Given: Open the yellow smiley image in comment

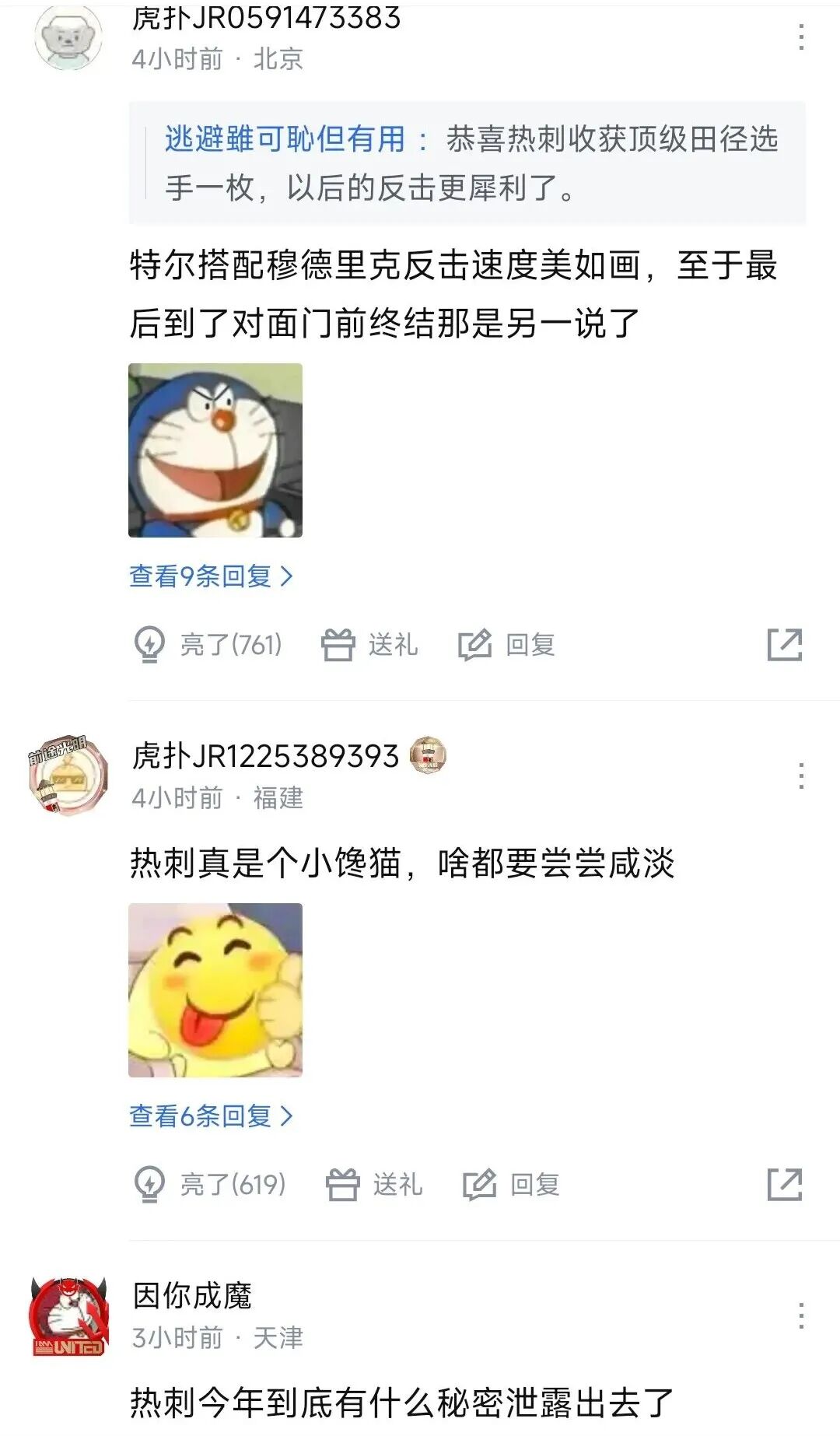Looking at the screenshot, I should (x=215, y=990).
